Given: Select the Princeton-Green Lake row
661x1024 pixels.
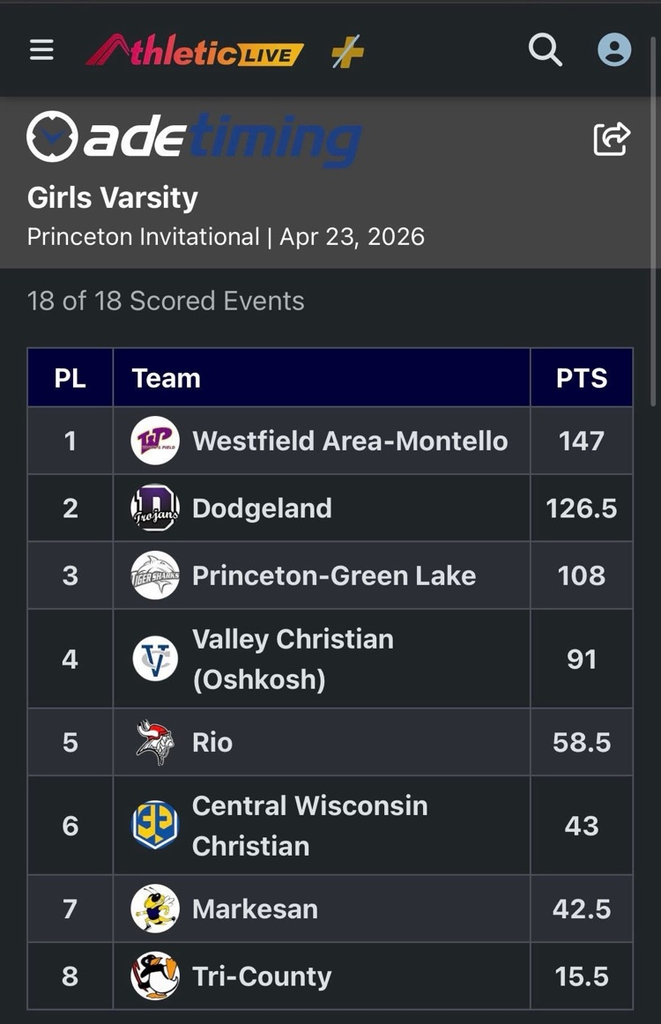Looking at the screenshot, I should [333, 575].
